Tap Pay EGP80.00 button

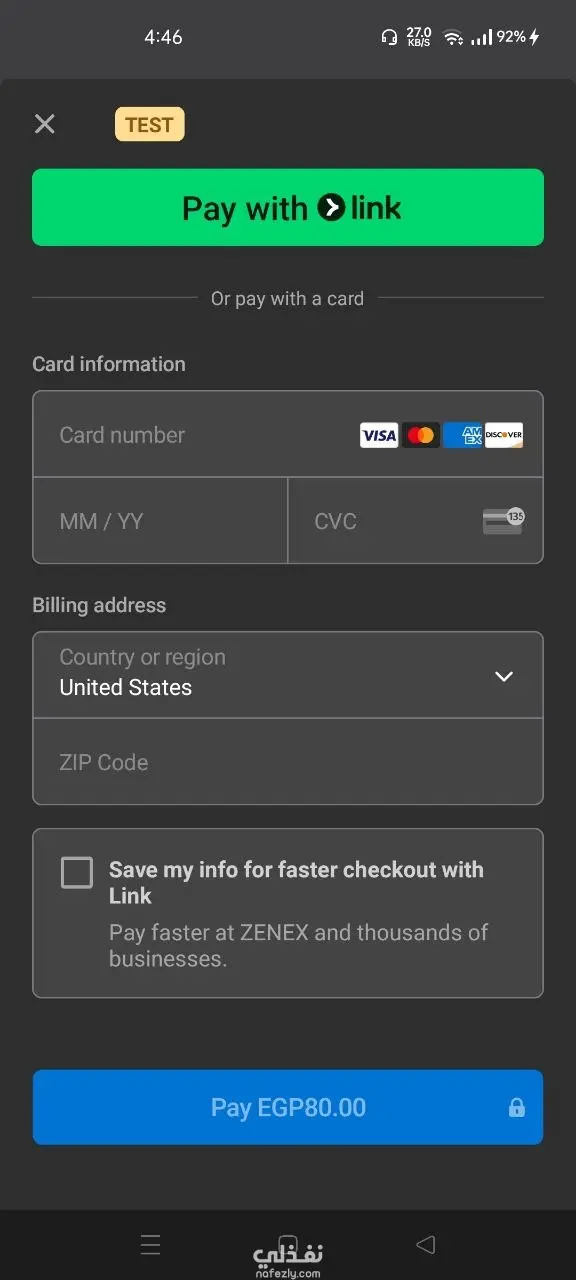pos(288,1107)
